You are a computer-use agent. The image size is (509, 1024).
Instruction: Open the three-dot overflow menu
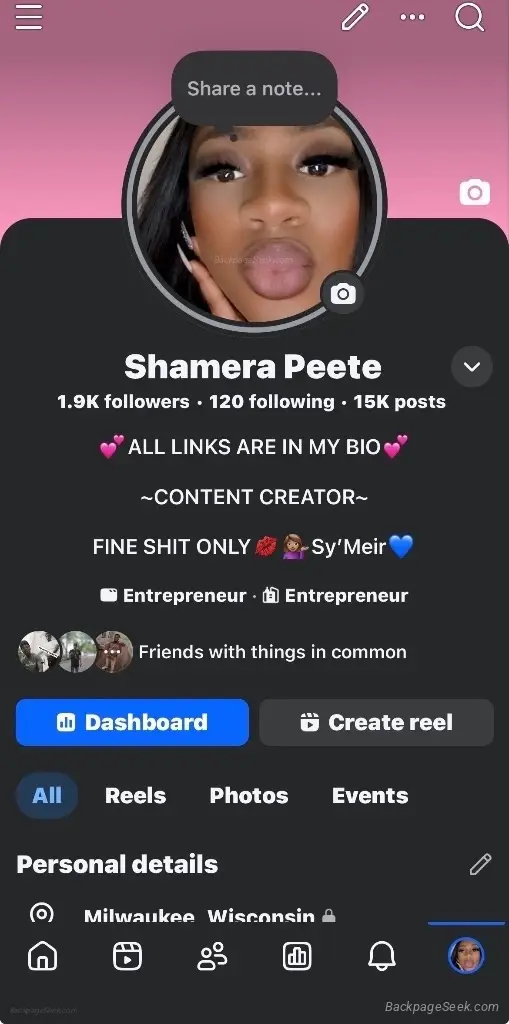click(412, 17)
